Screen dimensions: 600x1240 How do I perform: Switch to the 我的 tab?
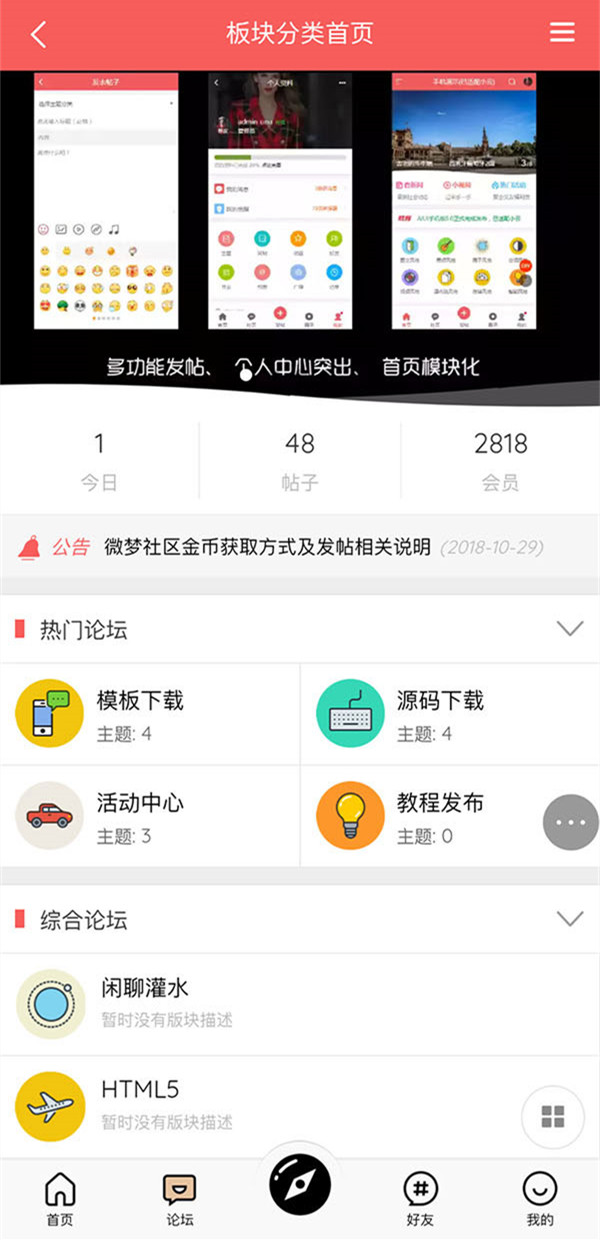pos(540,1198)
